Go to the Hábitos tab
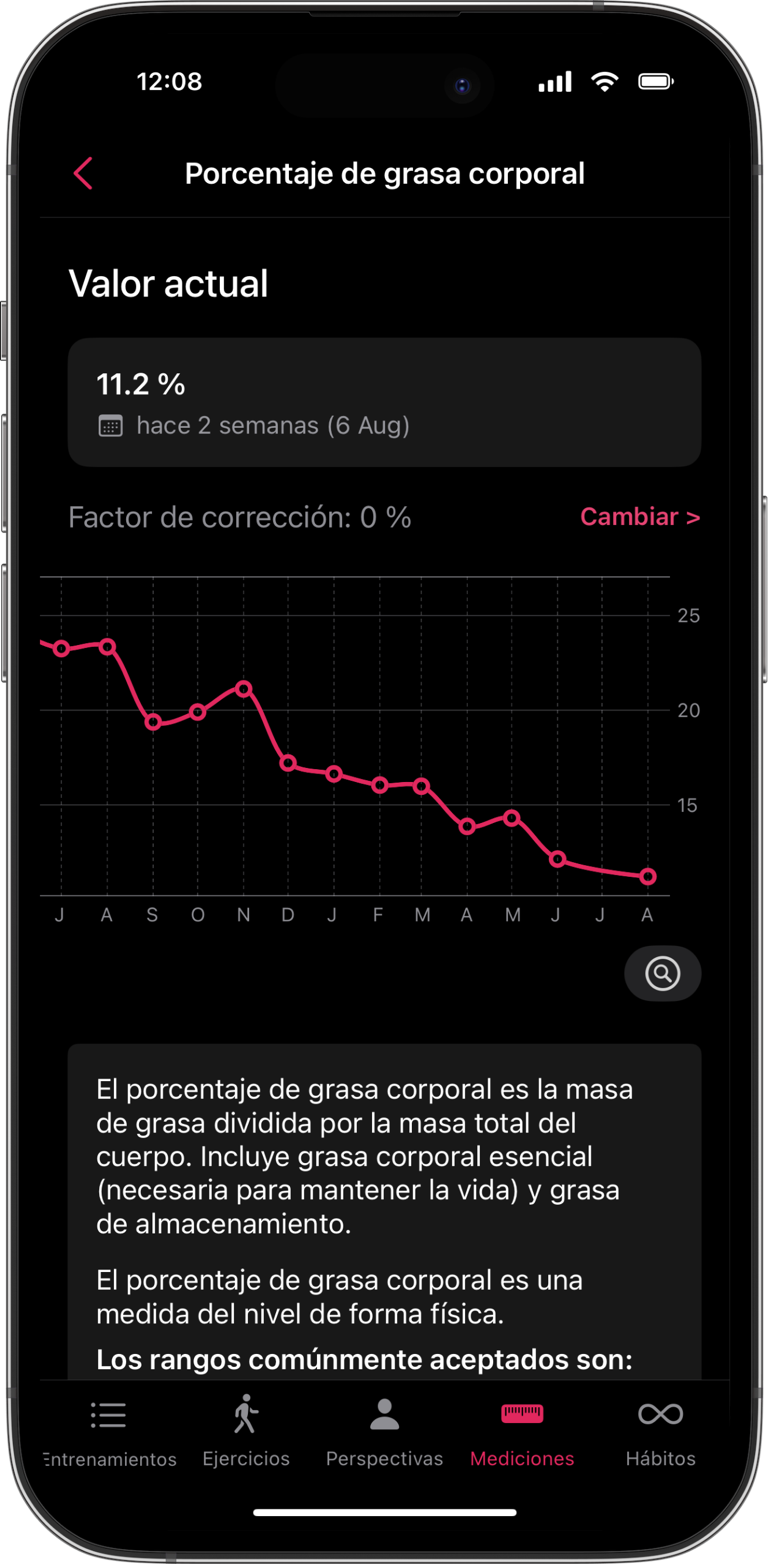Viewport: 768px width, 1564px height. click(x=660, y=1432)
